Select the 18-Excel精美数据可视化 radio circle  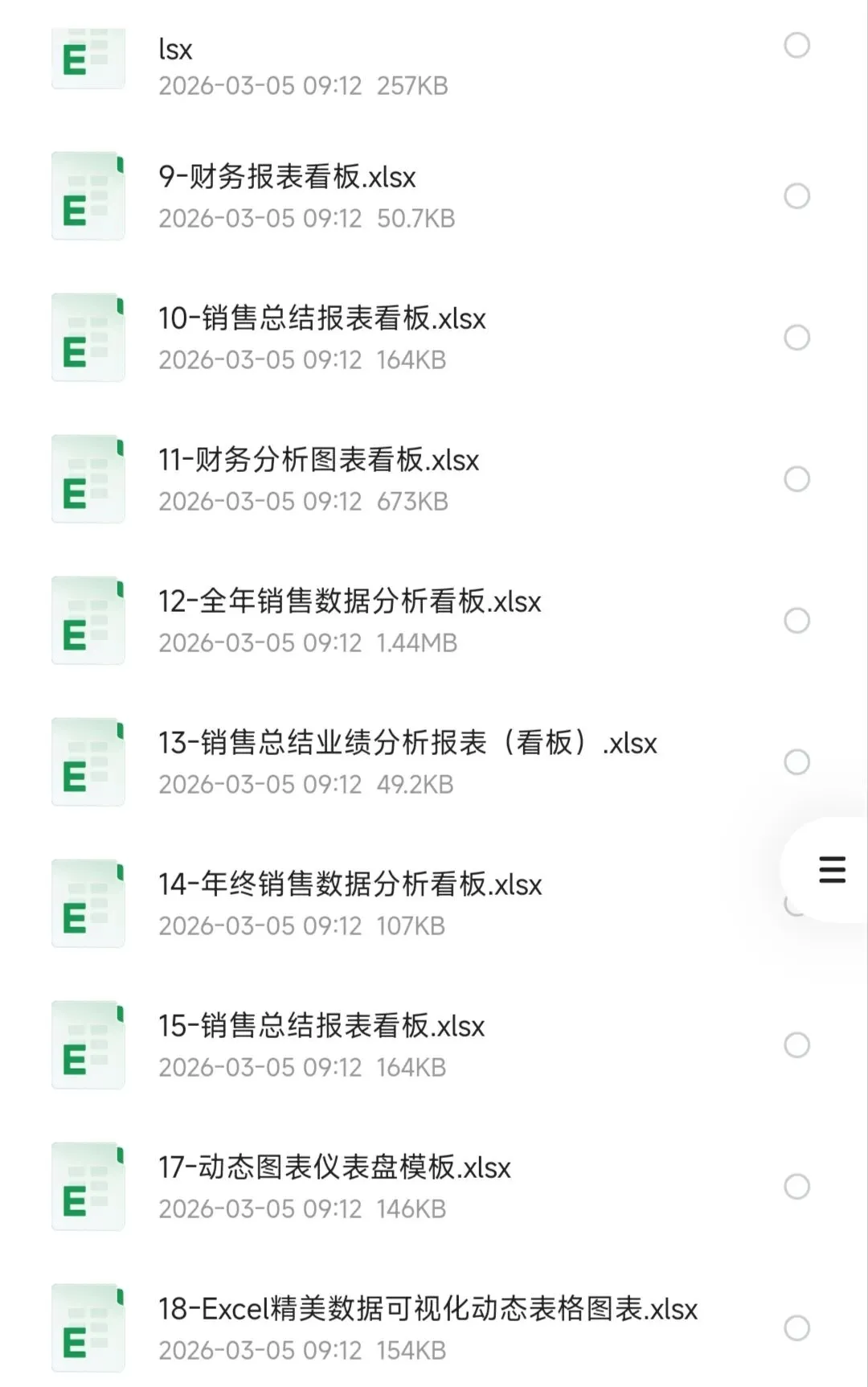(x=796, y=1328)
